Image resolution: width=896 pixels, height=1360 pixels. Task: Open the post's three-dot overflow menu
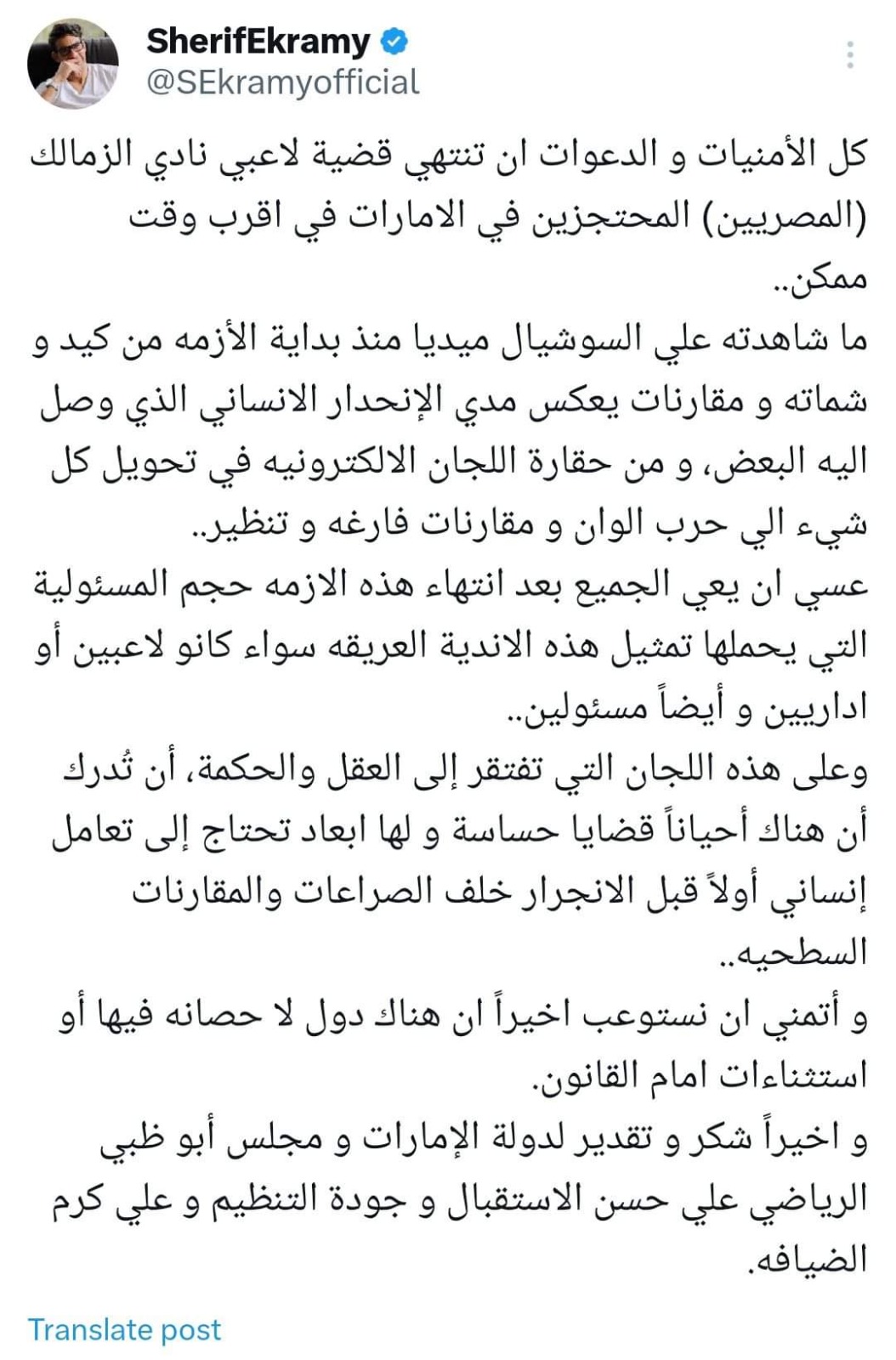[x=849, y=55]
